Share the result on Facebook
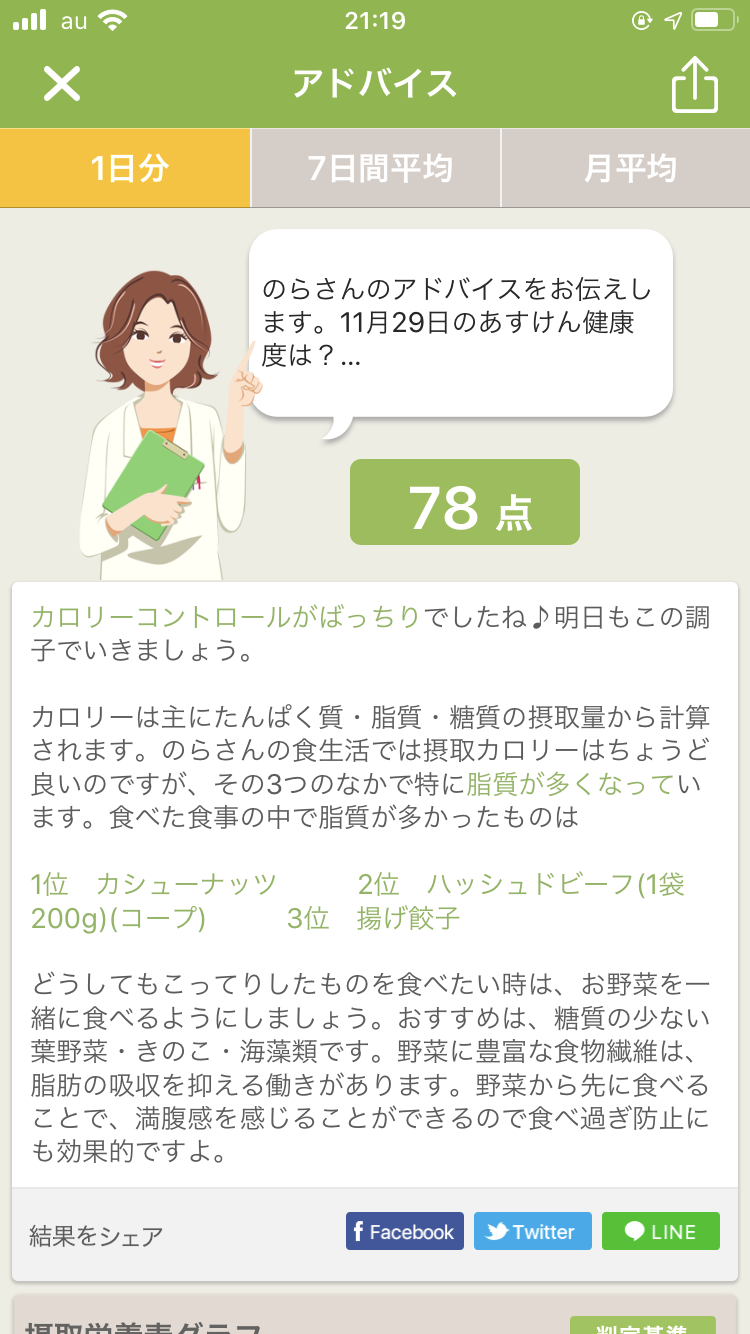Screen dimensions: 750x1334 point(404,1231)
